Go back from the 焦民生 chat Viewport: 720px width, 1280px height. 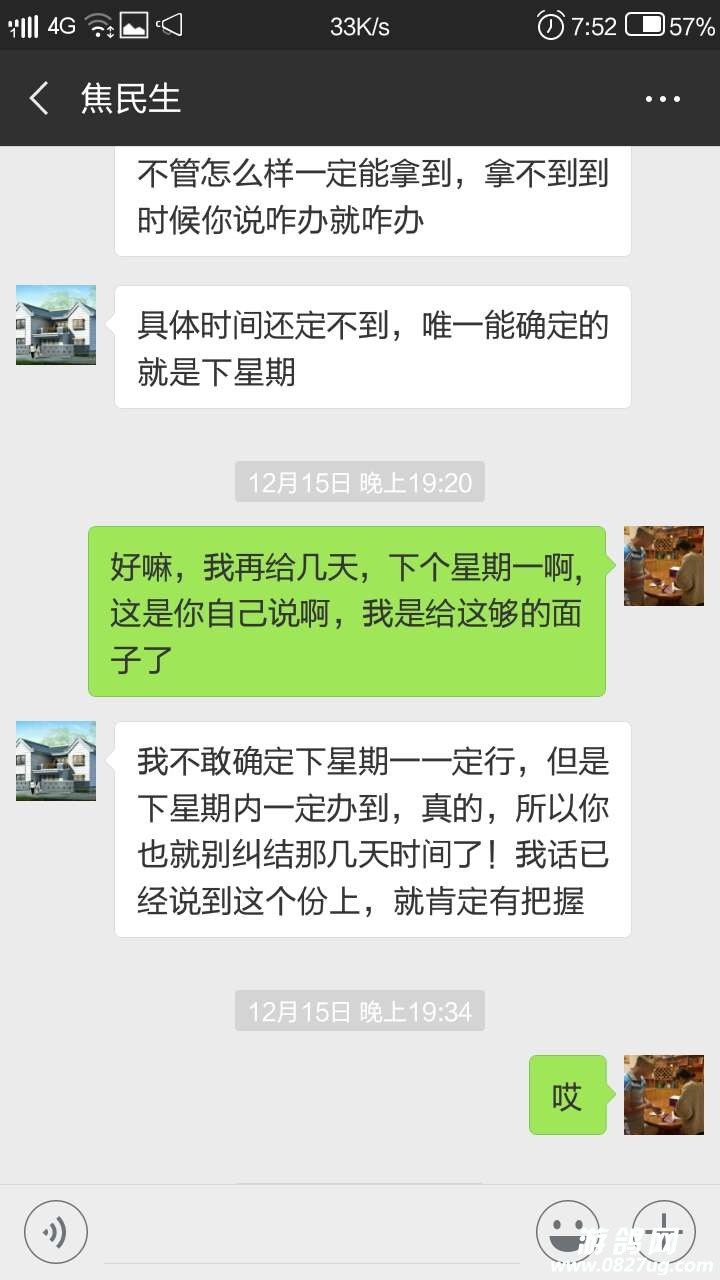40,99
